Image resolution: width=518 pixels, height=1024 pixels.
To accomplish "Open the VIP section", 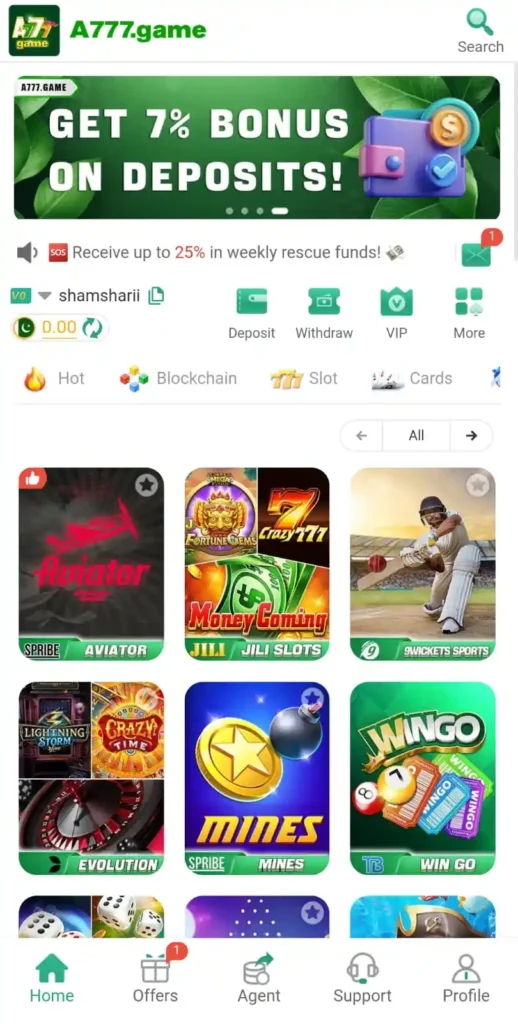I will [397, 313].
